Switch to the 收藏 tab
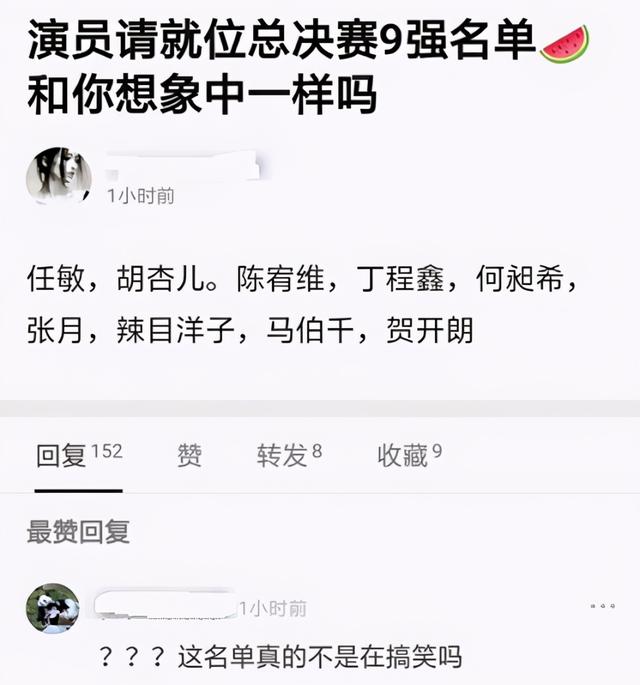This screenshot has width=640, height=685. click(409, 456)
